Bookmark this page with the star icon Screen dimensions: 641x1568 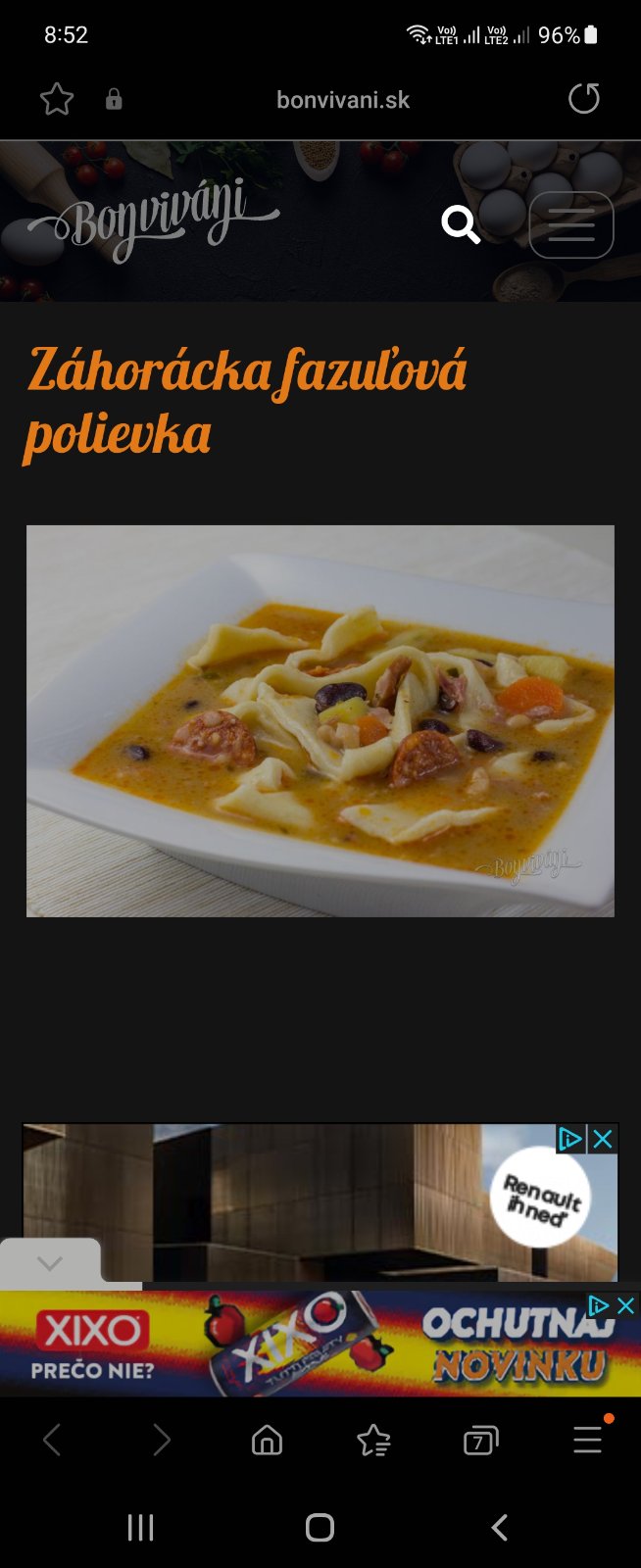click(57, 99)
